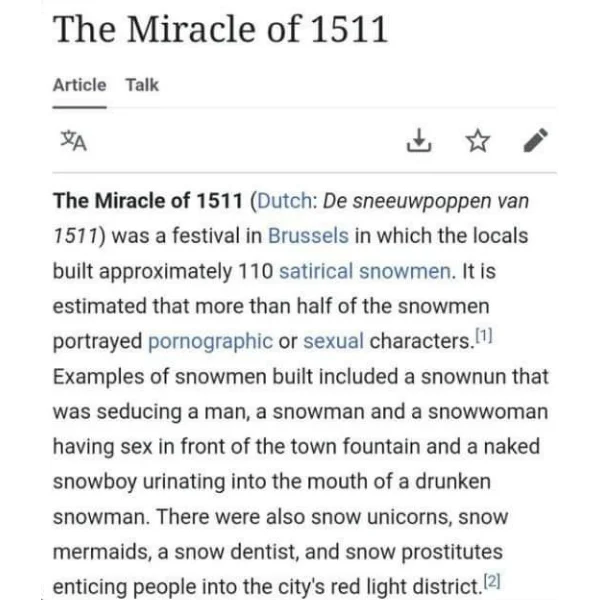This screenshot has width=600, height=600.
Task: Select the Article tab
Action: click(79, 85)
